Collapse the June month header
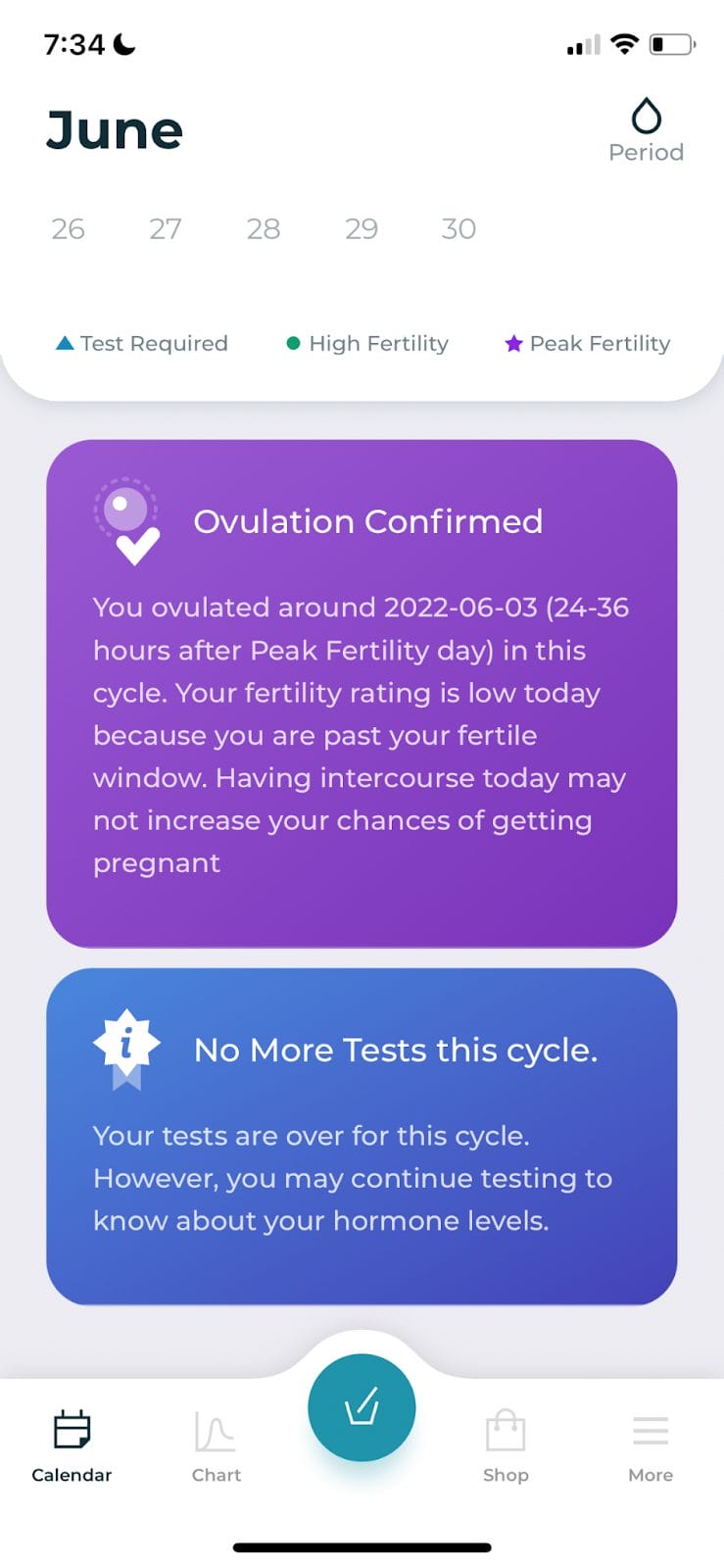The width and height of the screenshot is (724, 1568). [115, 128]
